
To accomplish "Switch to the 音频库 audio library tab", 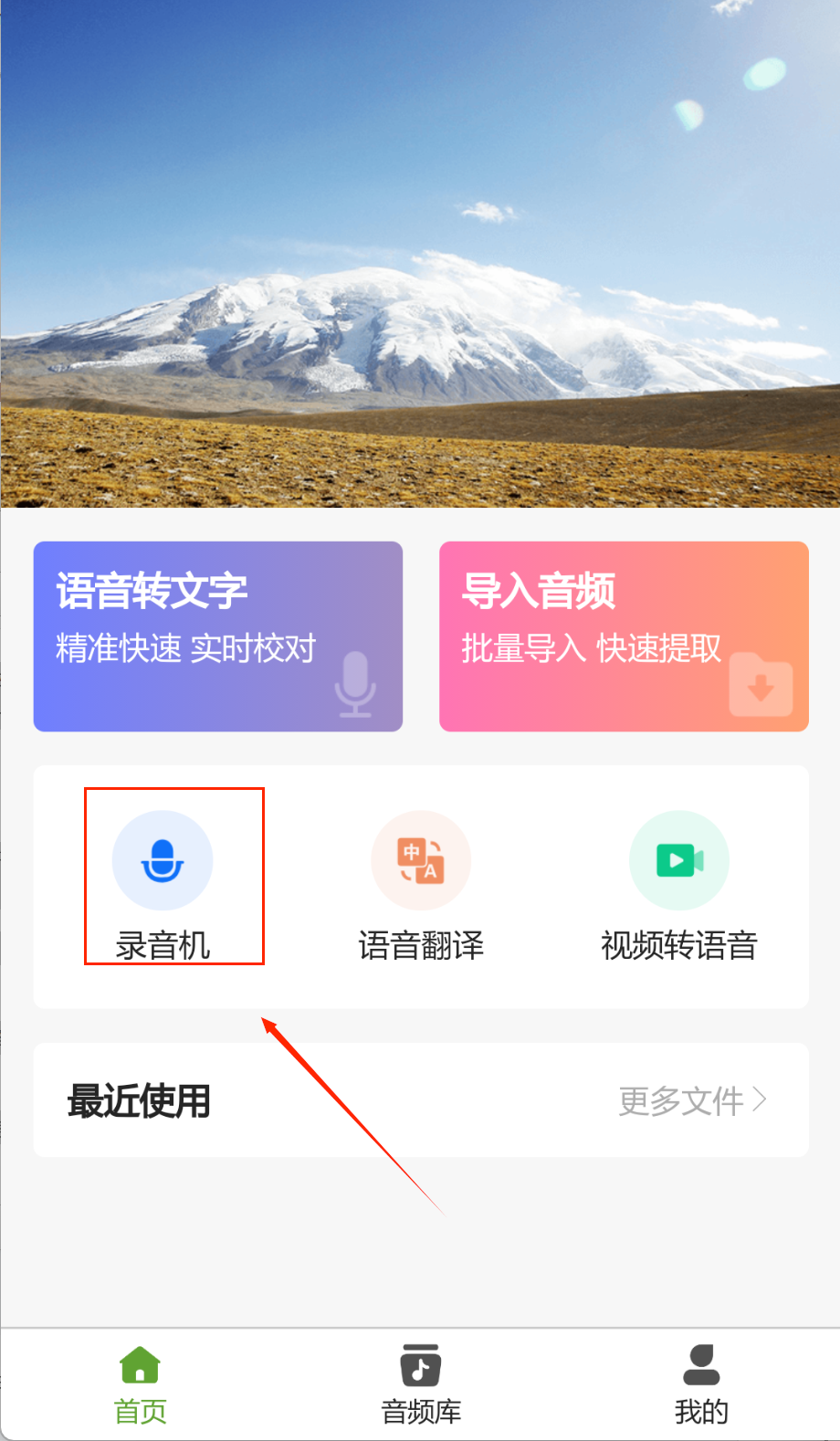I will click(421, 1384).
